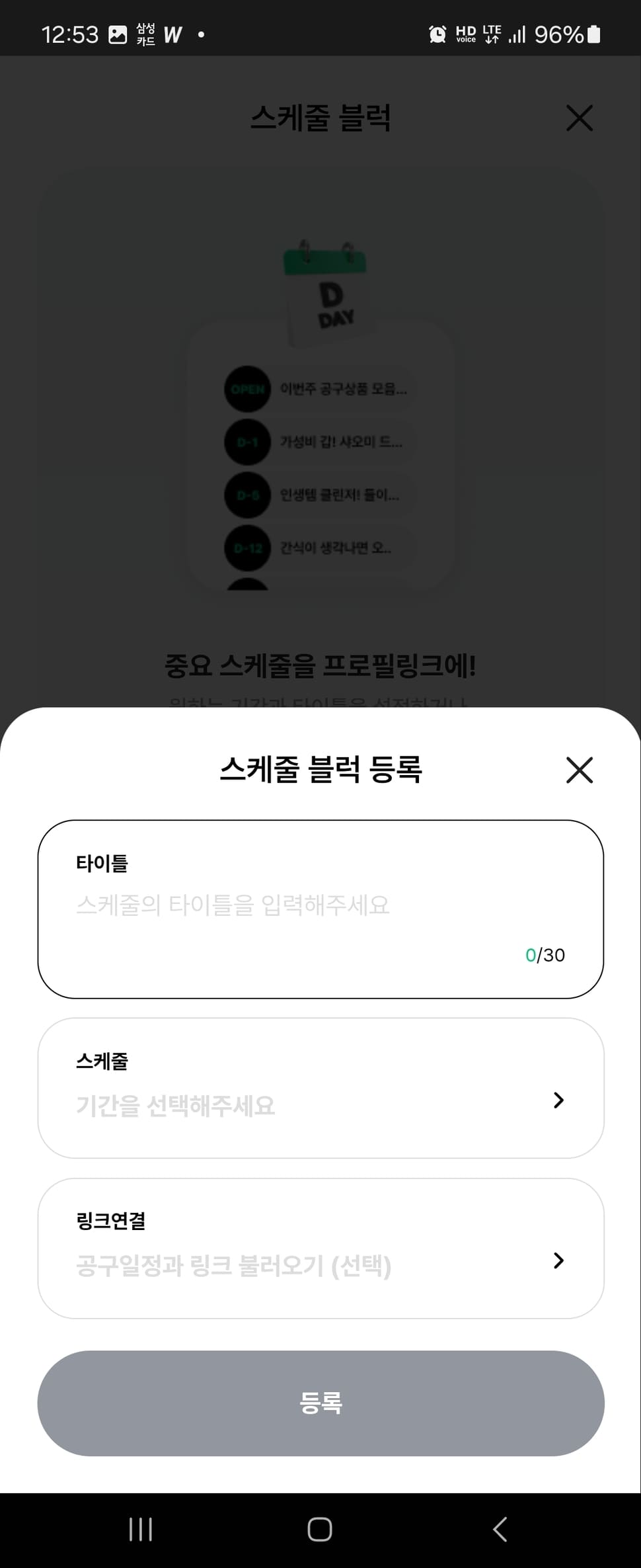Tap the OPEN badge in the schedule preview
Viewport: 641px width, 1568px height.
click(248, 390)
